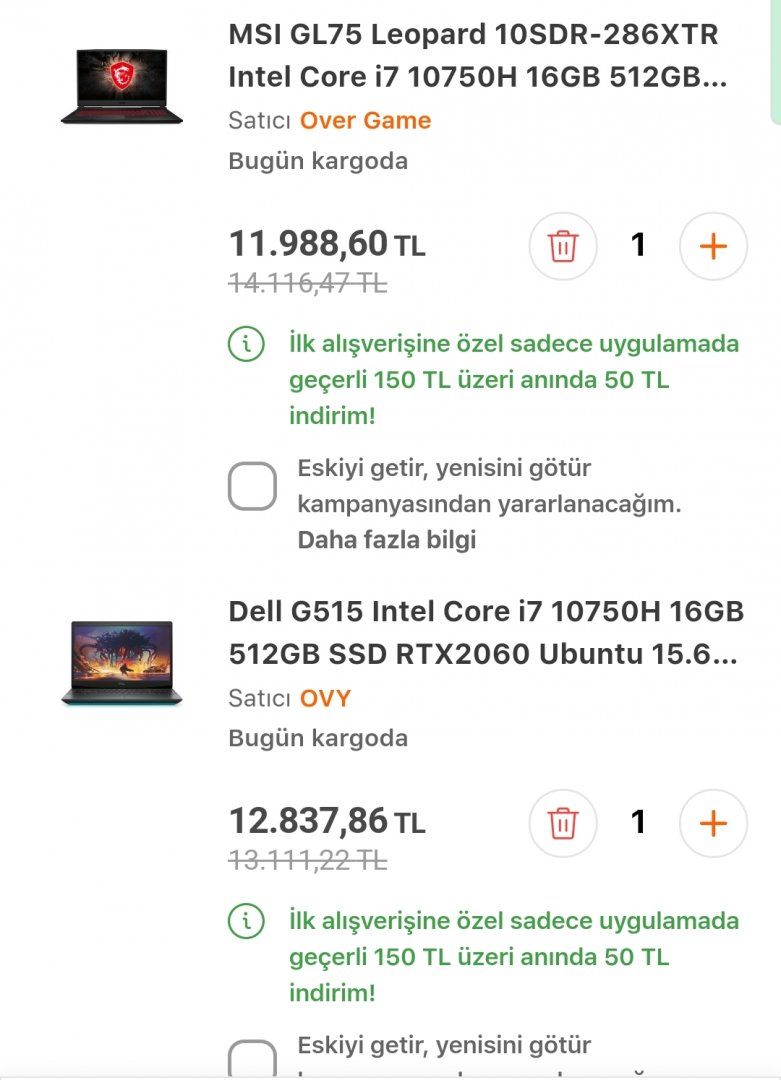Open the Over Game seller page
This screenshot has width=781, height=1080.
pyautogui.click(x=365, y=121)
